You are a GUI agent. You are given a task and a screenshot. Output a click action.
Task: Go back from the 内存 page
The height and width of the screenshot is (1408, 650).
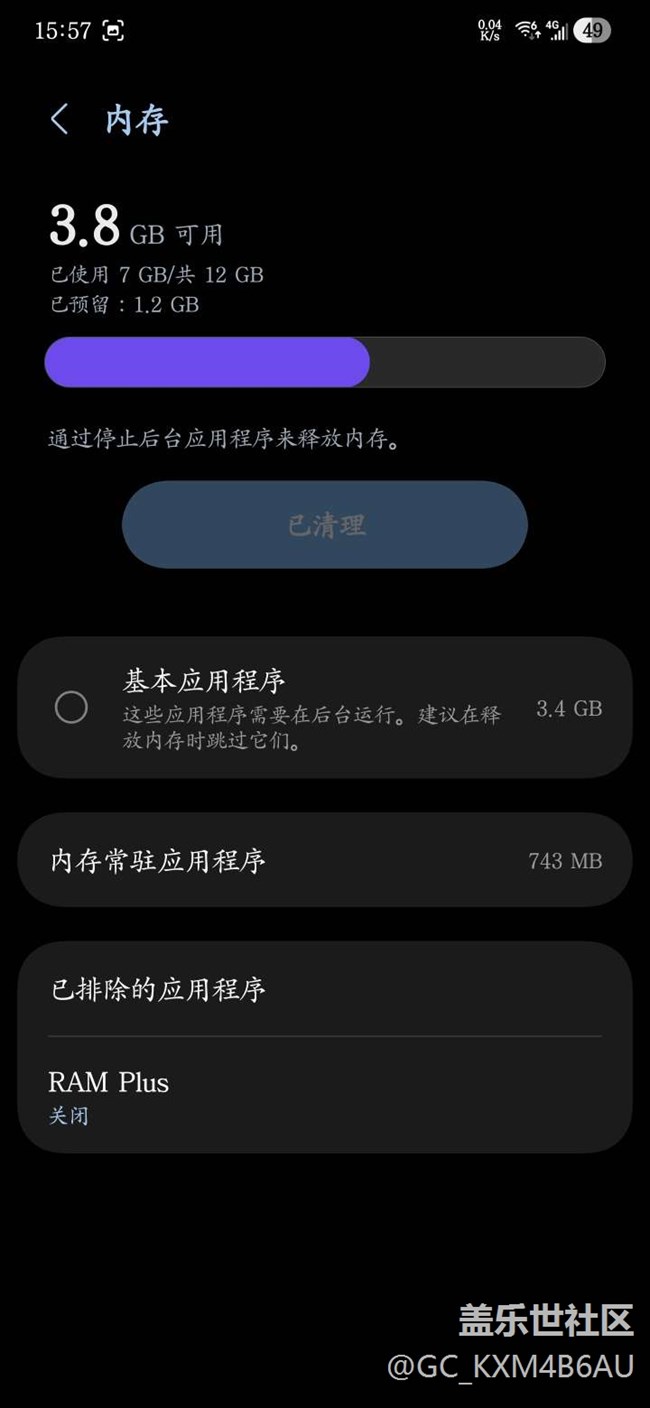60,120
